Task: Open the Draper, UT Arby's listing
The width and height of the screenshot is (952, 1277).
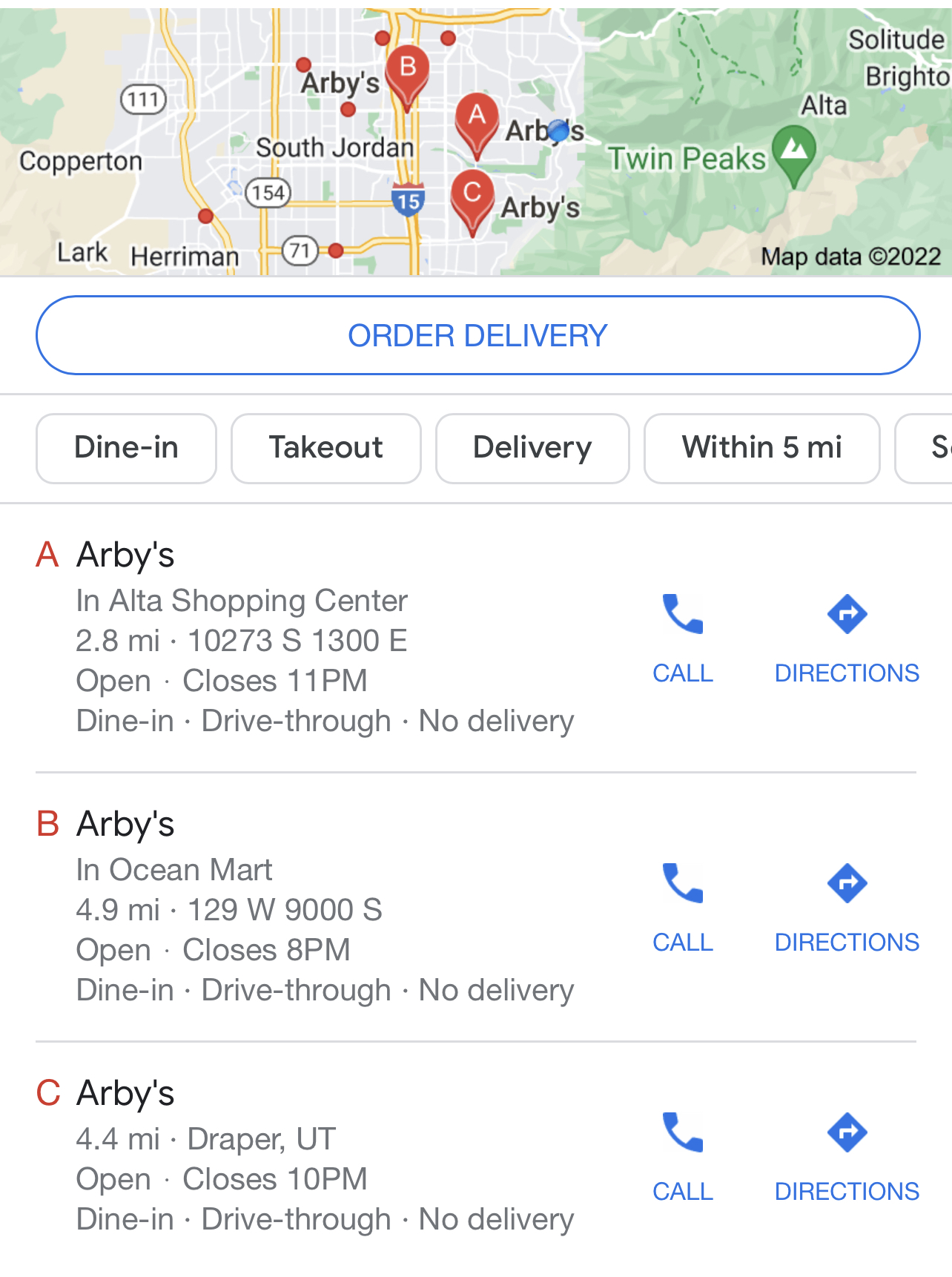Action: point(125,1093)
